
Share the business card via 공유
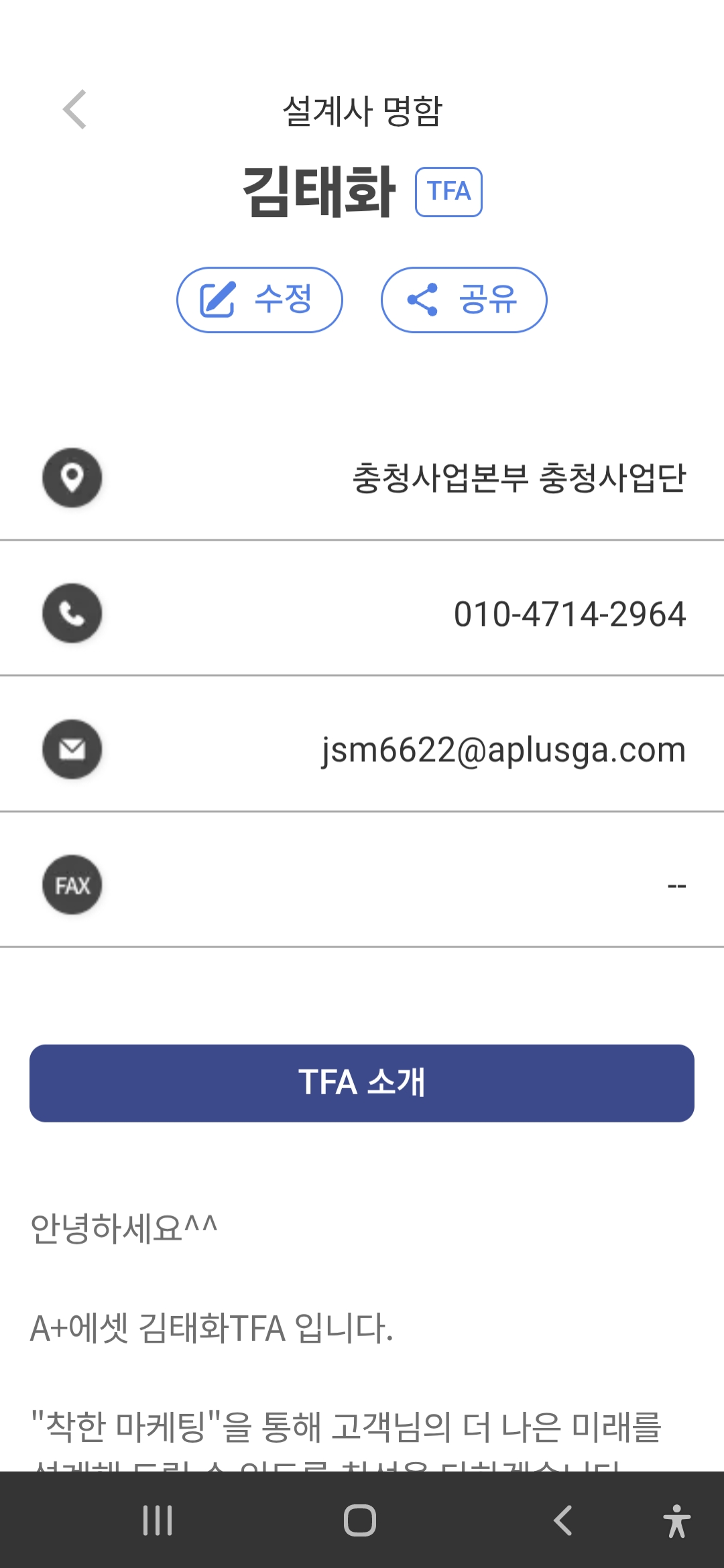coord(464,300)
